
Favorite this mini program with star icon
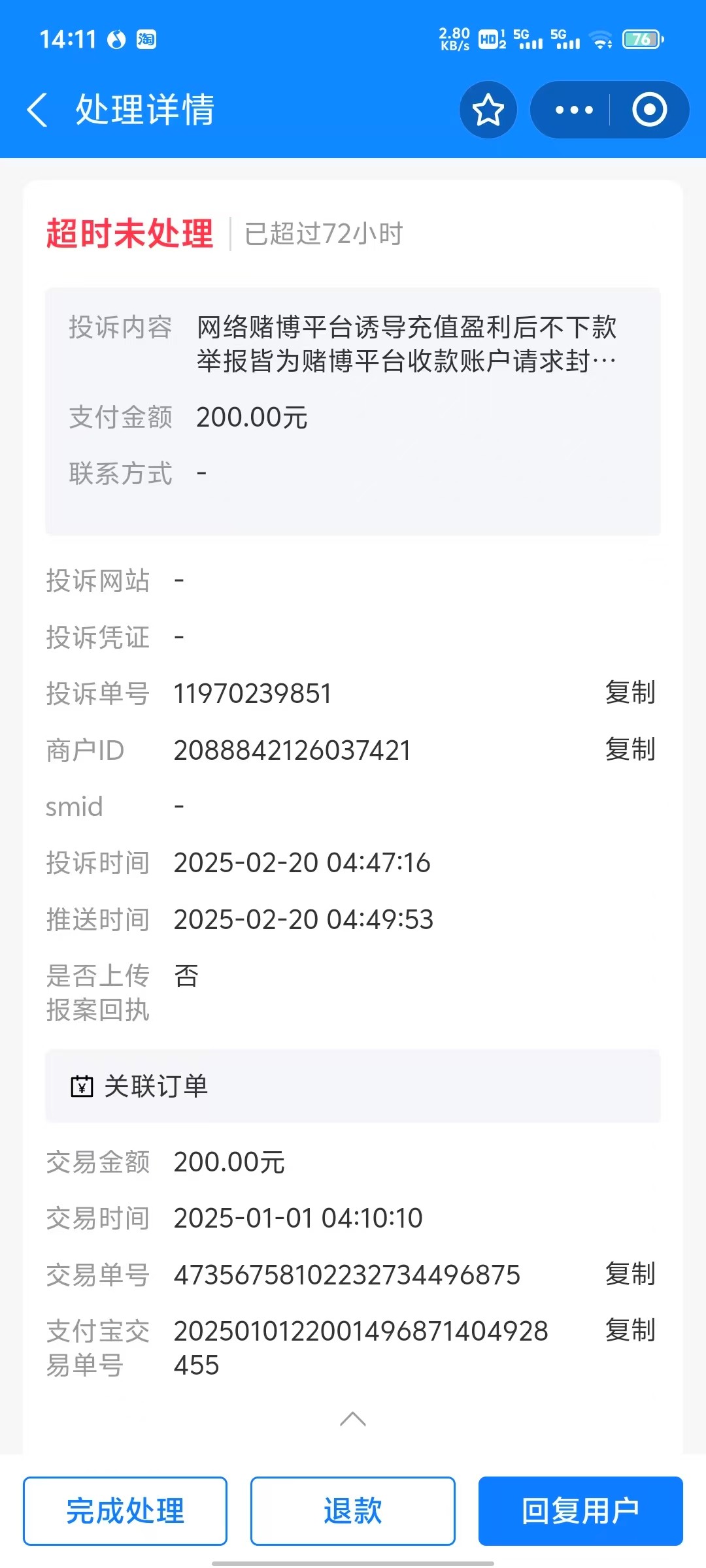(488, 109)
